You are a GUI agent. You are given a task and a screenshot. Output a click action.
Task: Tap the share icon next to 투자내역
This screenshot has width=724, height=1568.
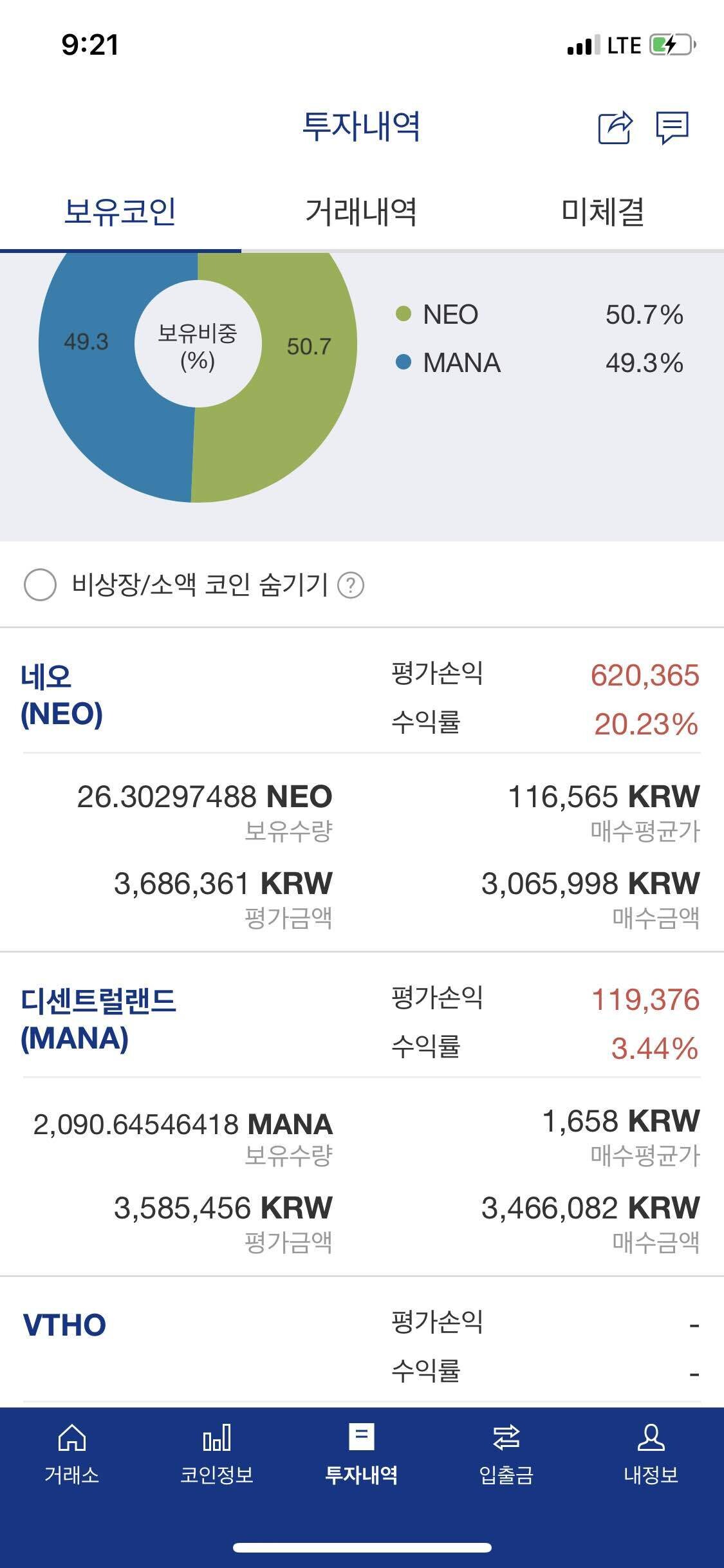pos(614,129)
